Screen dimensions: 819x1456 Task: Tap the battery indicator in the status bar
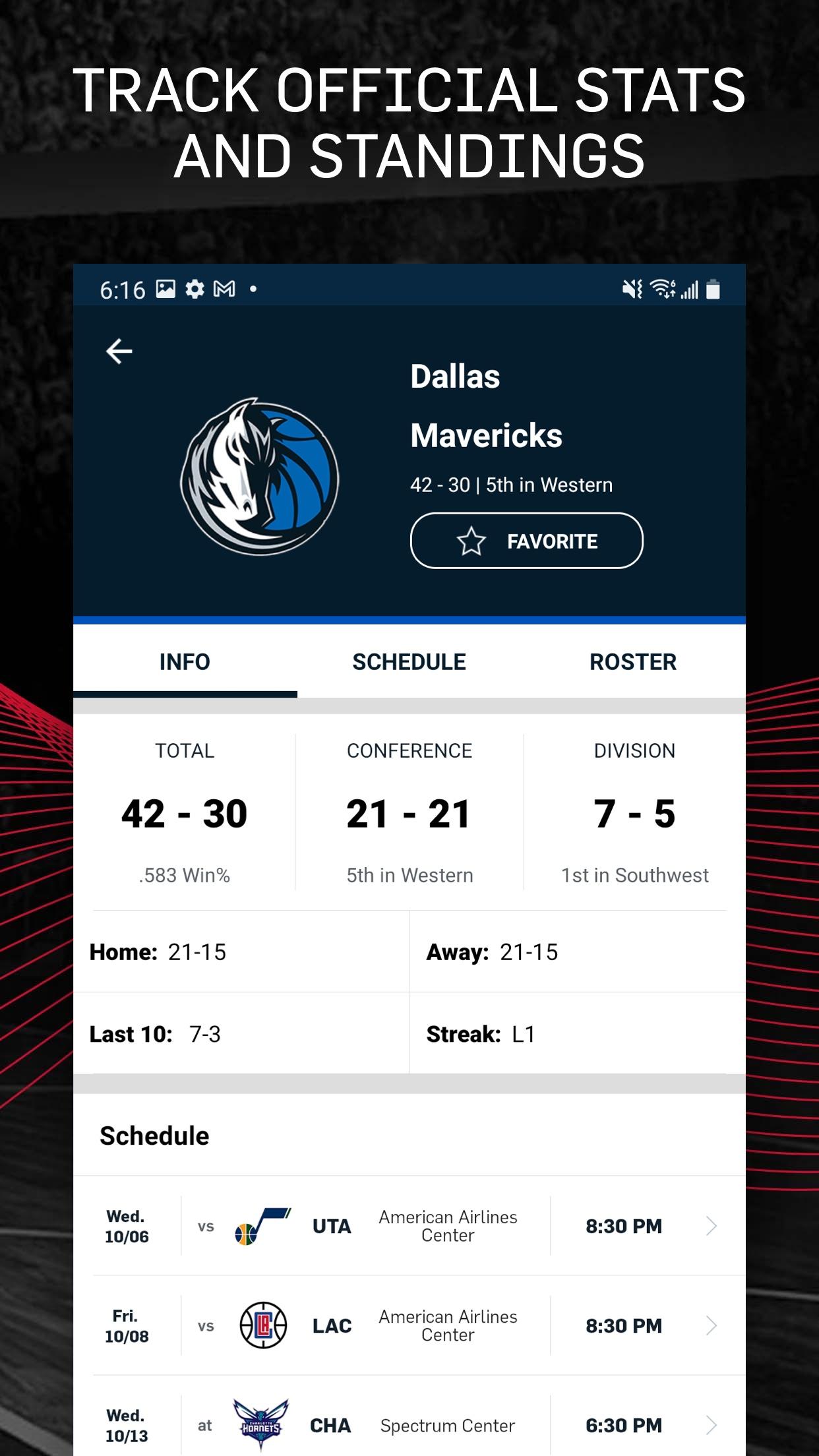tap(714, 289)
